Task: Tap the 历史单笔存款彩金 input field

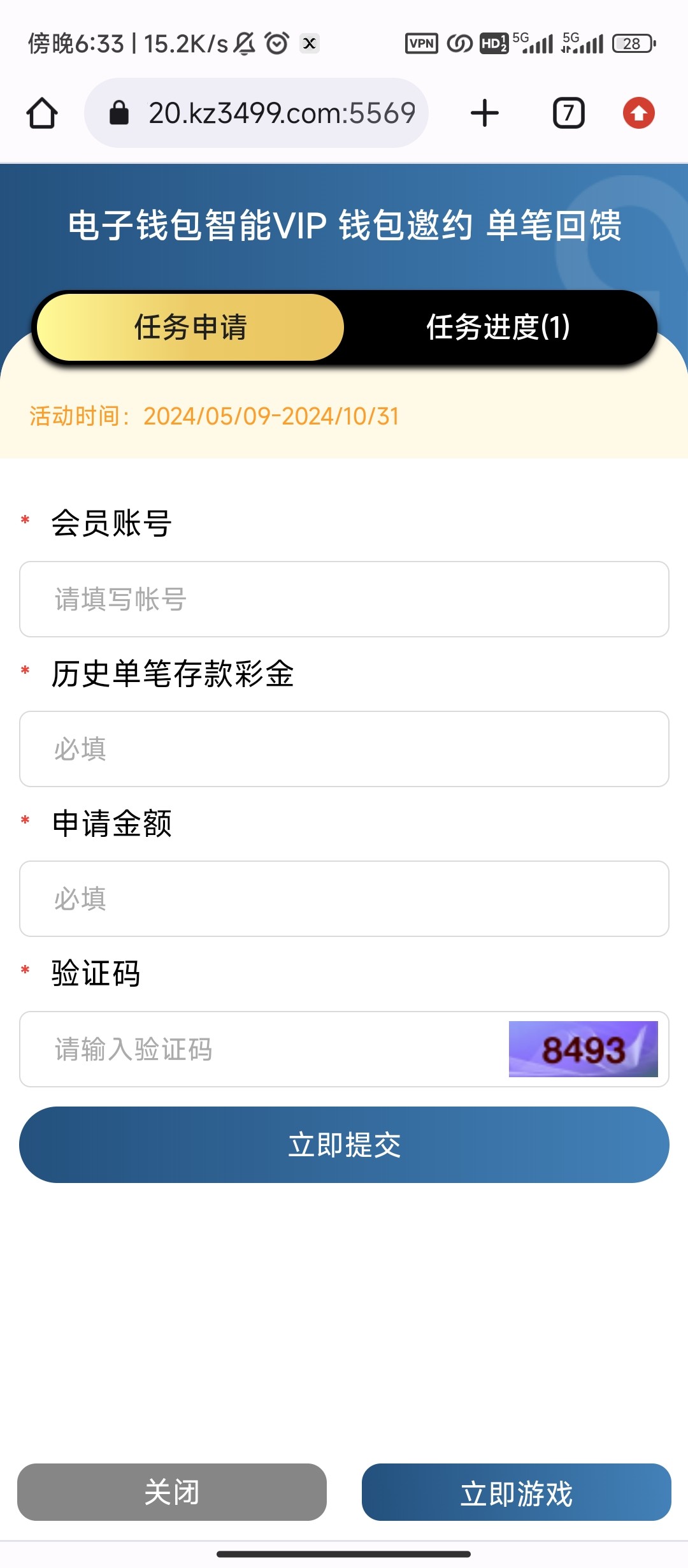Action: [x=344, y=749]
